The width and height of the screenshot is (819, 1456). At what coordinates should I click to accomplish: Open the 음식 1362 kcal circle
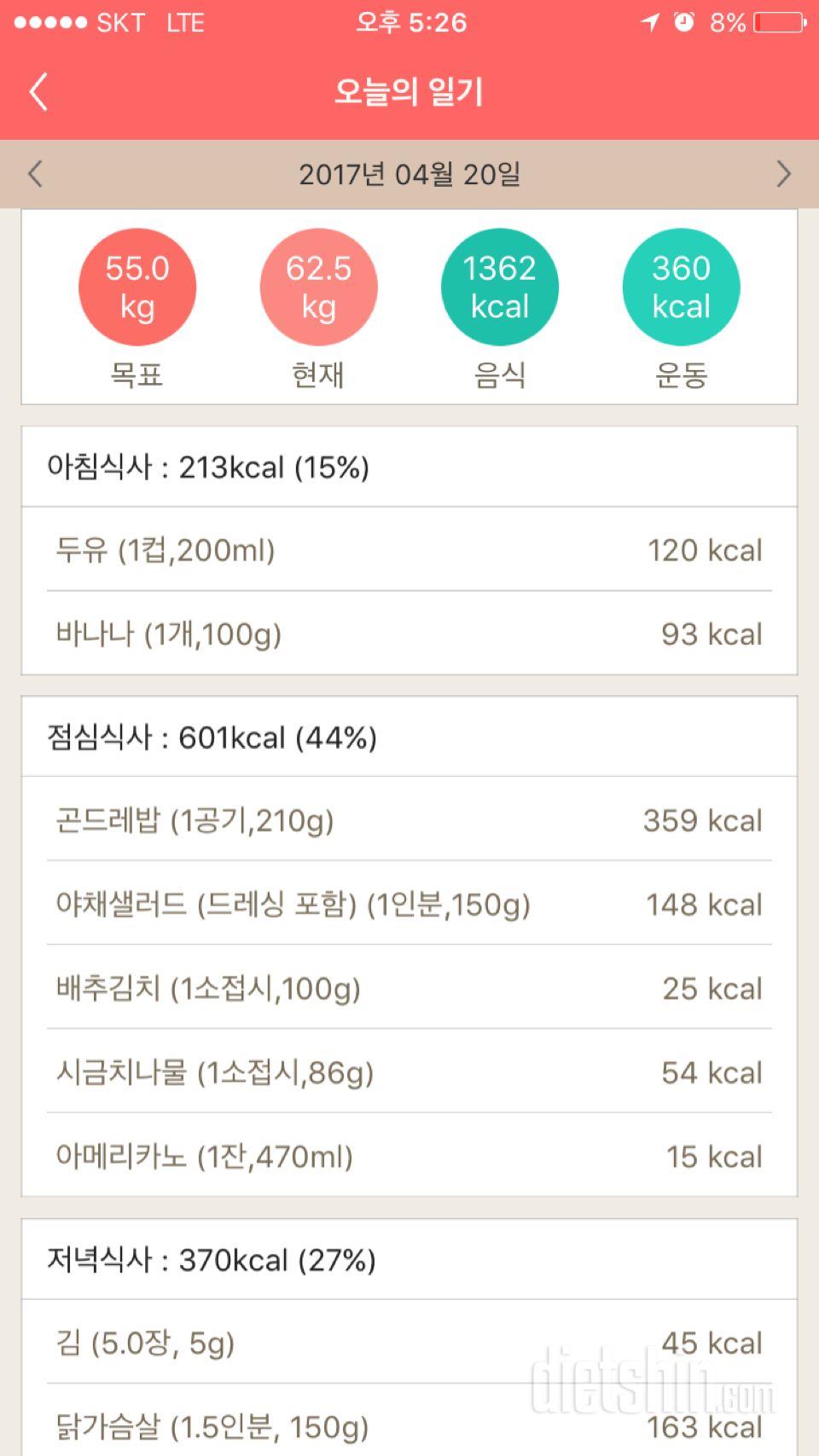pos(500,287)
